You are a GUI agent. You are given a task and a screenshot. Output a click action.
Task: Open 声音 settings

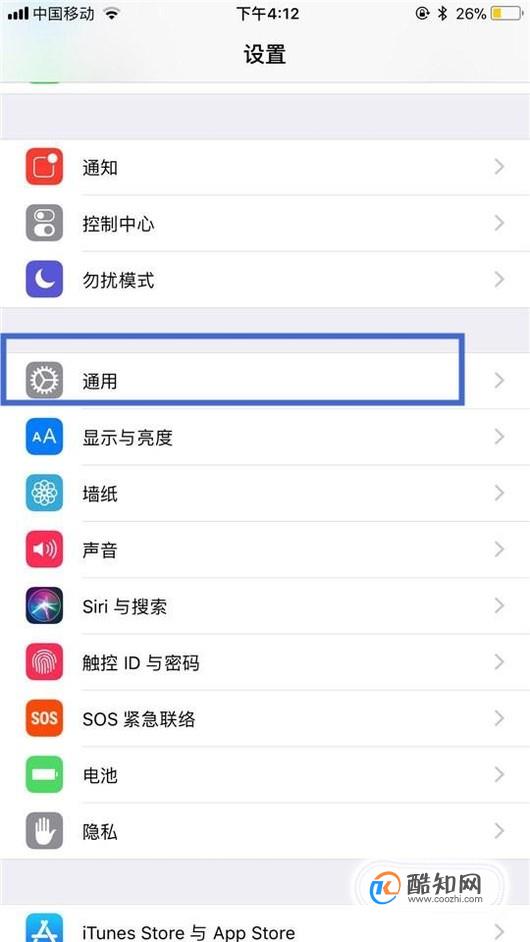pyautogui.click(x=265, y=549)
